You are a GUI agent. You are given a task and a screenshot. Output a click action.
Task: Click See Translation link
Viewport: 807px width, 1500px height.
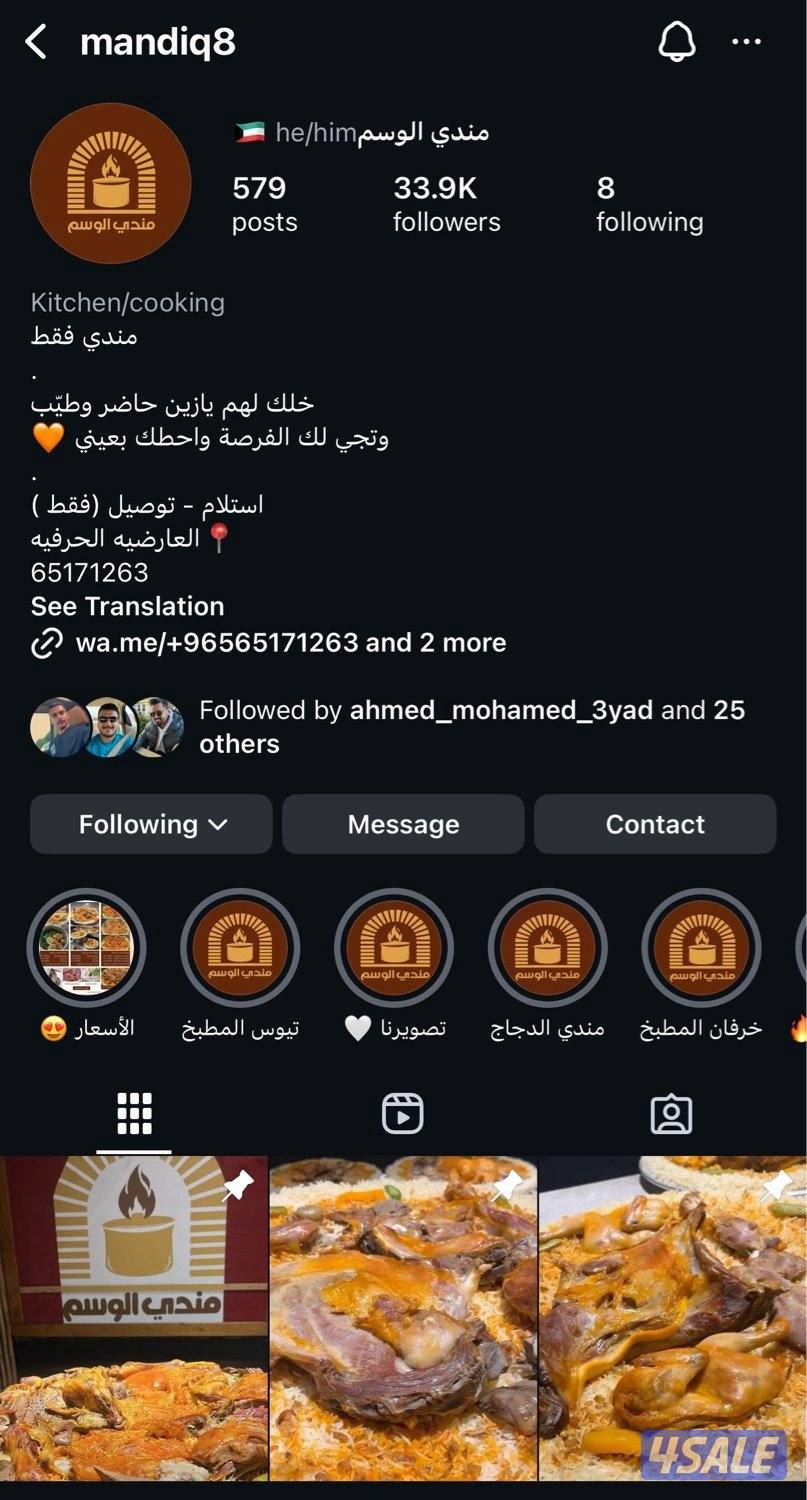[x=125, y=606]
